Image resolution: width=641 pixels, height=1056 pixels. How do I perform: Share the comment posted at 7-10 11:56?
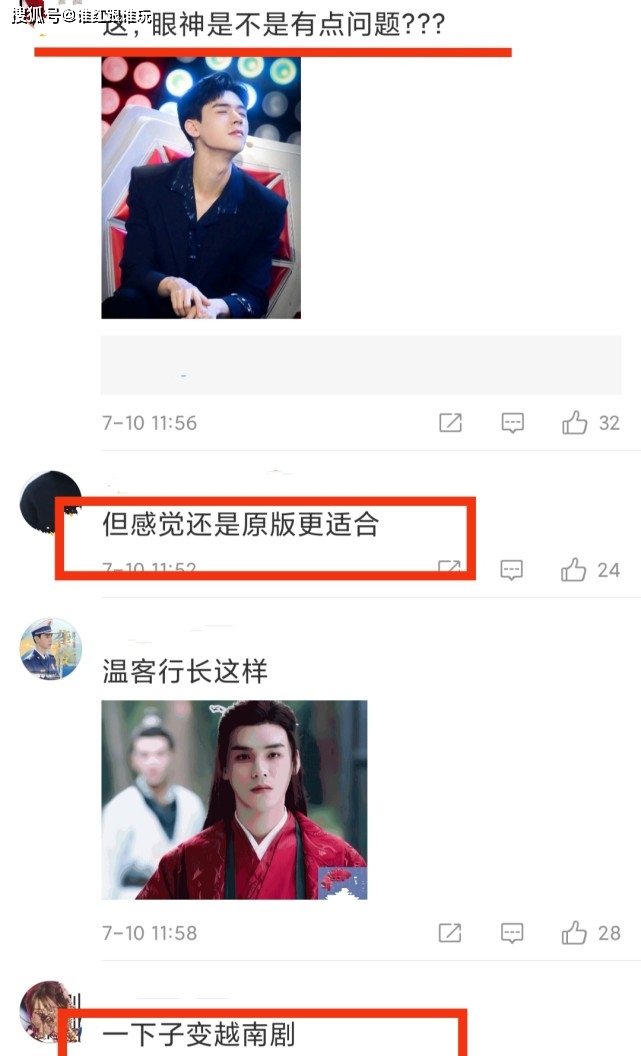(x=451, y=423)
